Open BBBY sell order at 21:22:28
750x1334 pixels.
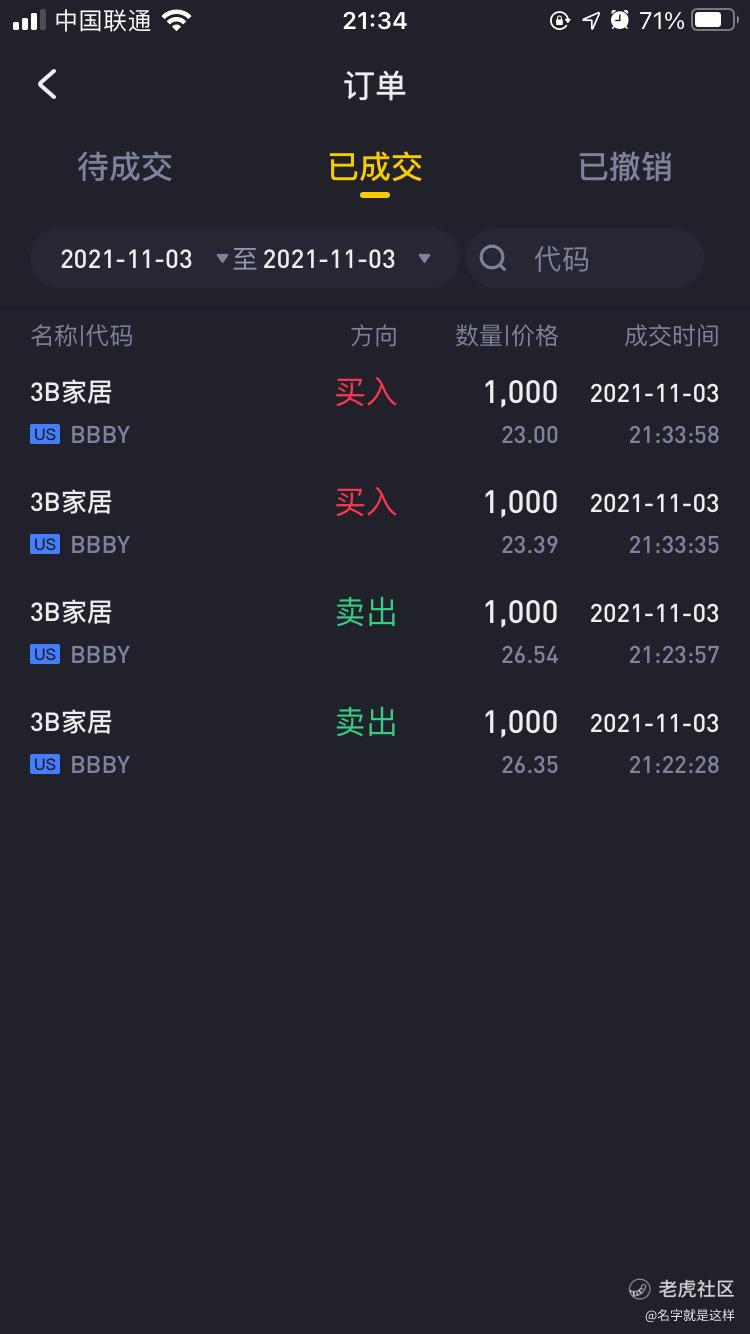375,742
